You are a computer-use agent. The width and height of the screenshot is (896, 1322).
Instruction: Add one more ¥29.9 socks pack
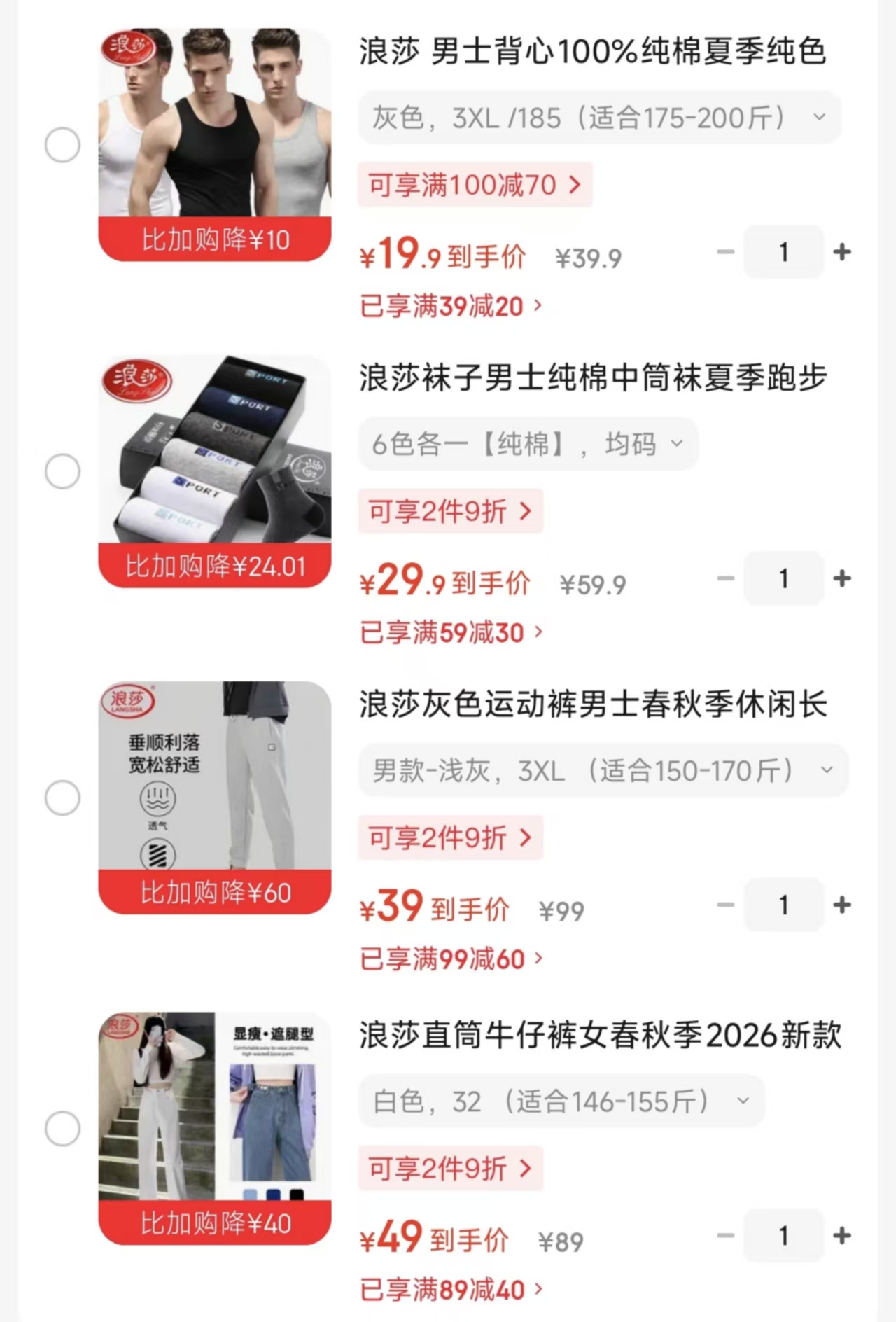pos(842,578)
